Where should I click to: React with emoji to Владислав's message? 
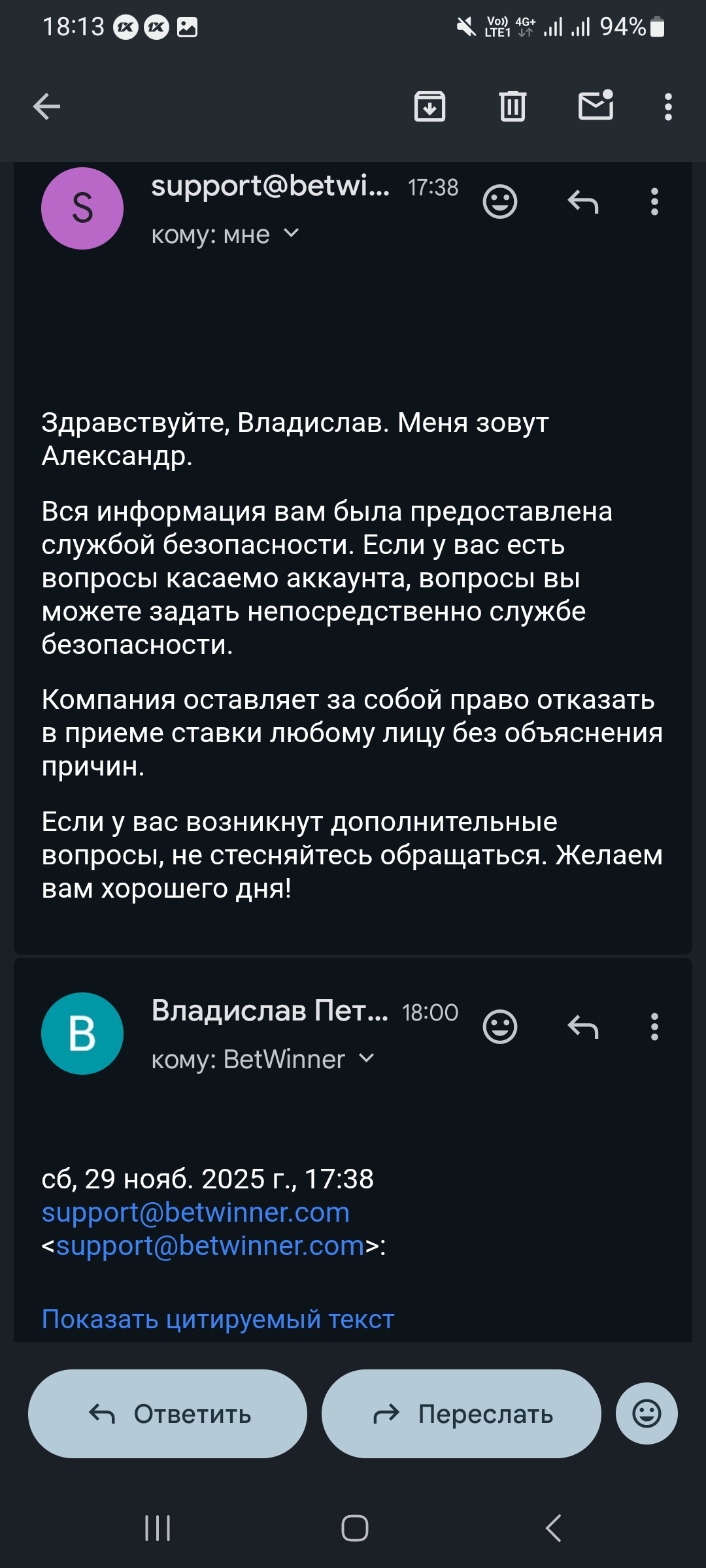(500, 1027)
